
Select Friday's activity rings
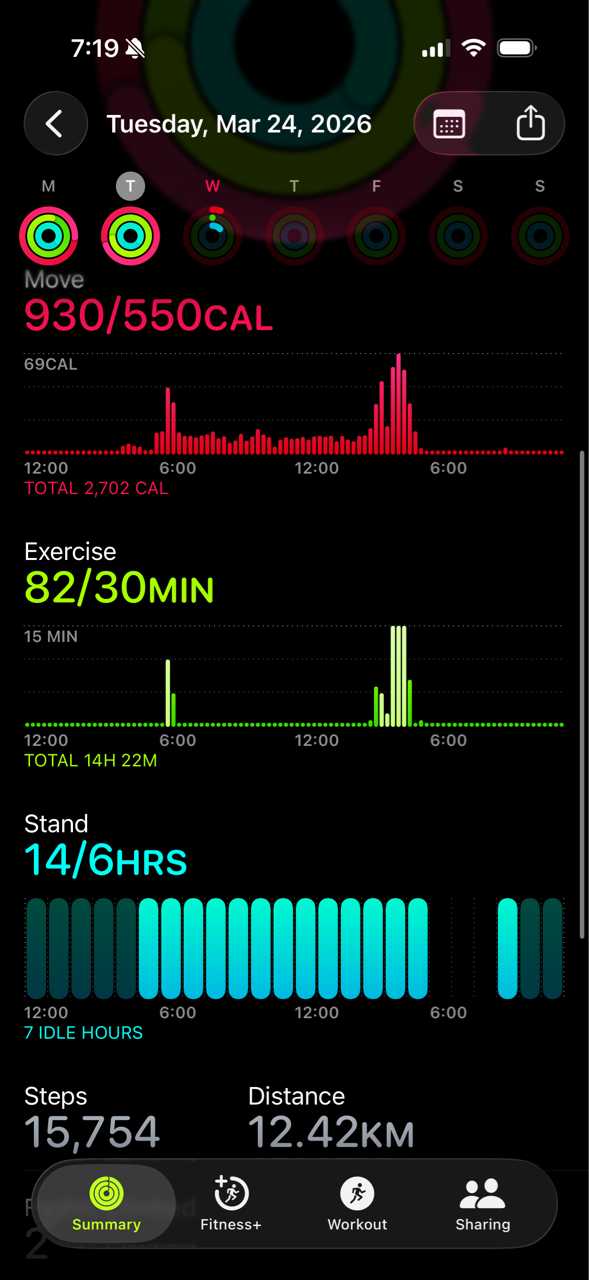pyautogui.click(x=376, y=236)
